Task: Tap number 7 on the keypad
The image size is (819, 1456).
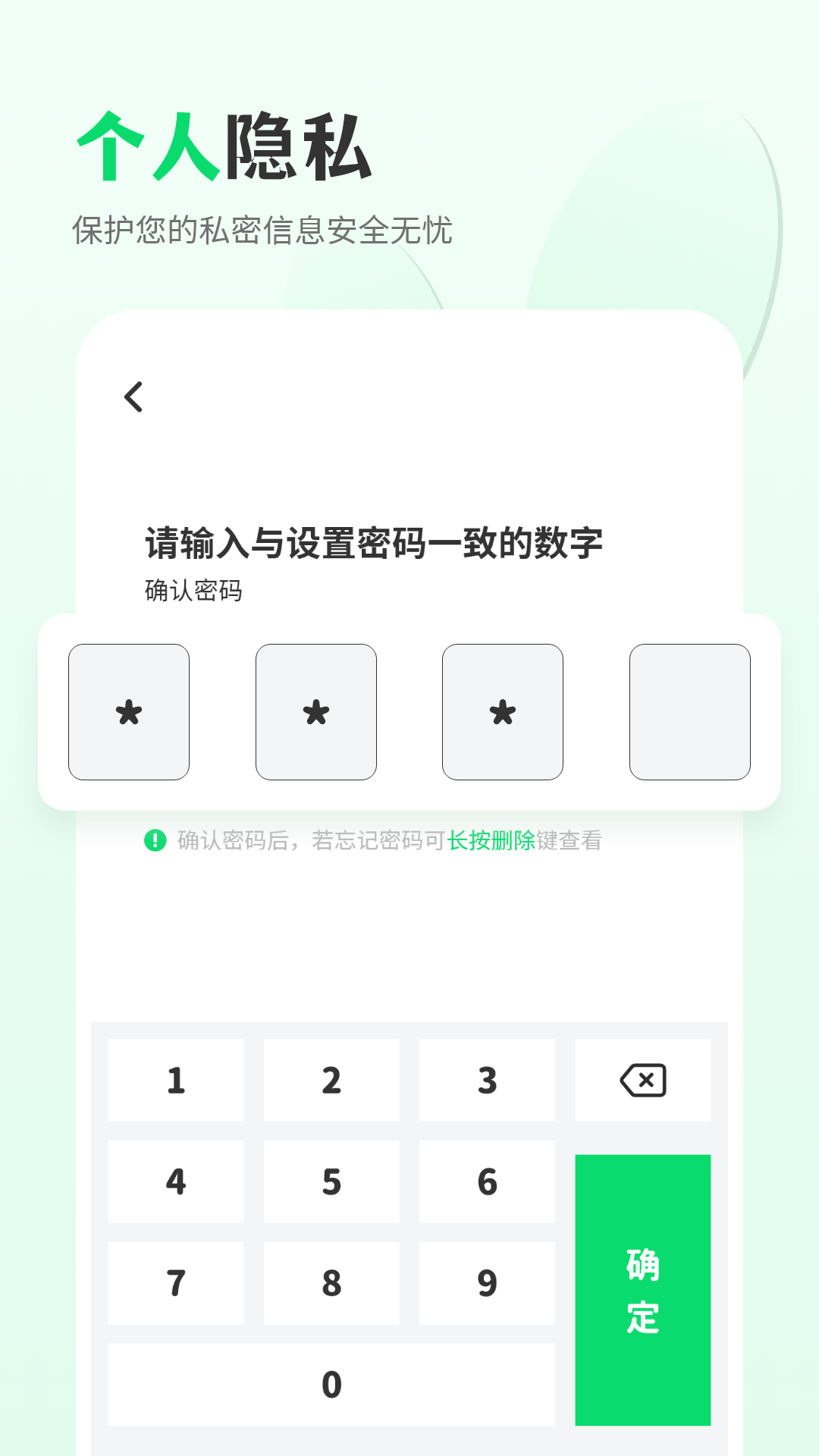Action: coord(175,1283)
